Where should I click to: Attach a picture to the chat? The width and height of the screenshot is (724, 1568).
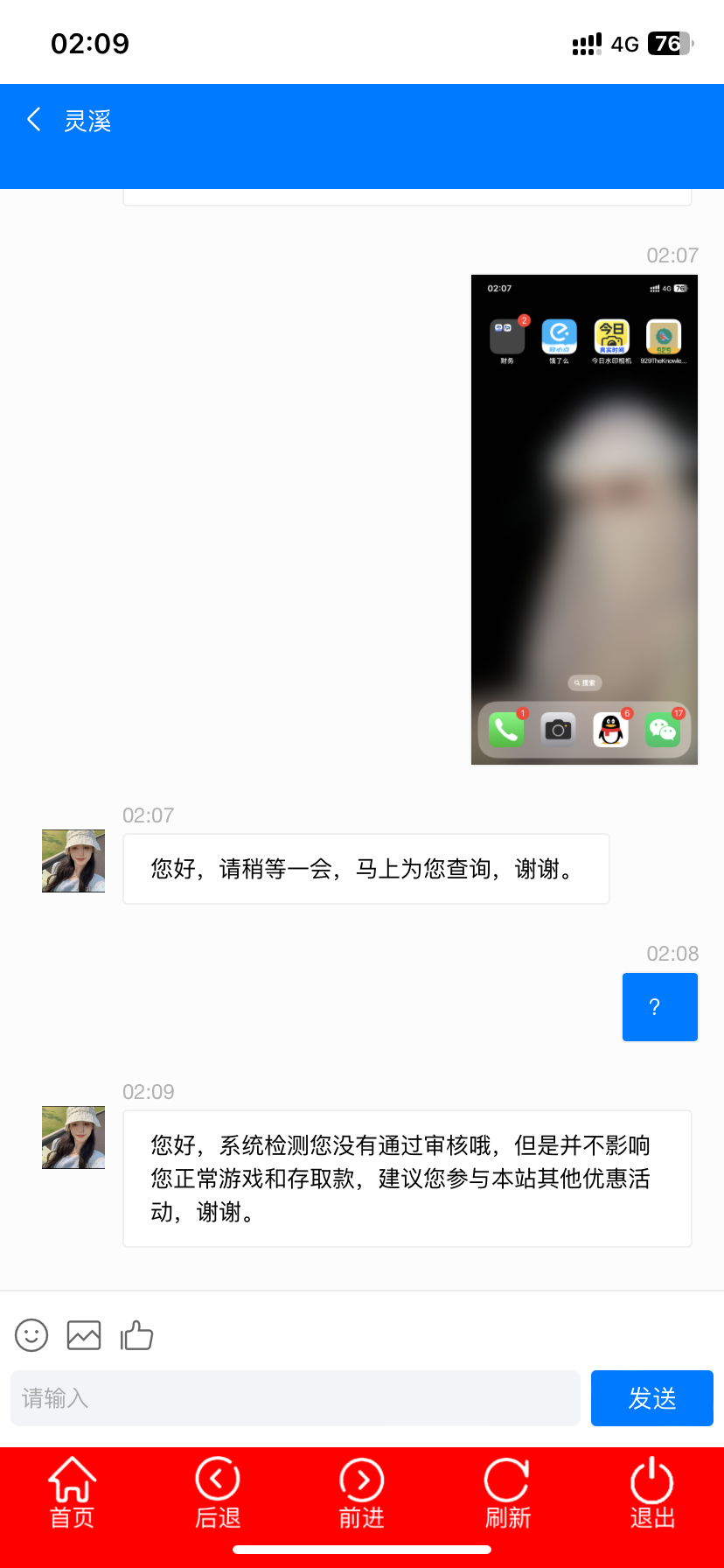point(84,1335)
